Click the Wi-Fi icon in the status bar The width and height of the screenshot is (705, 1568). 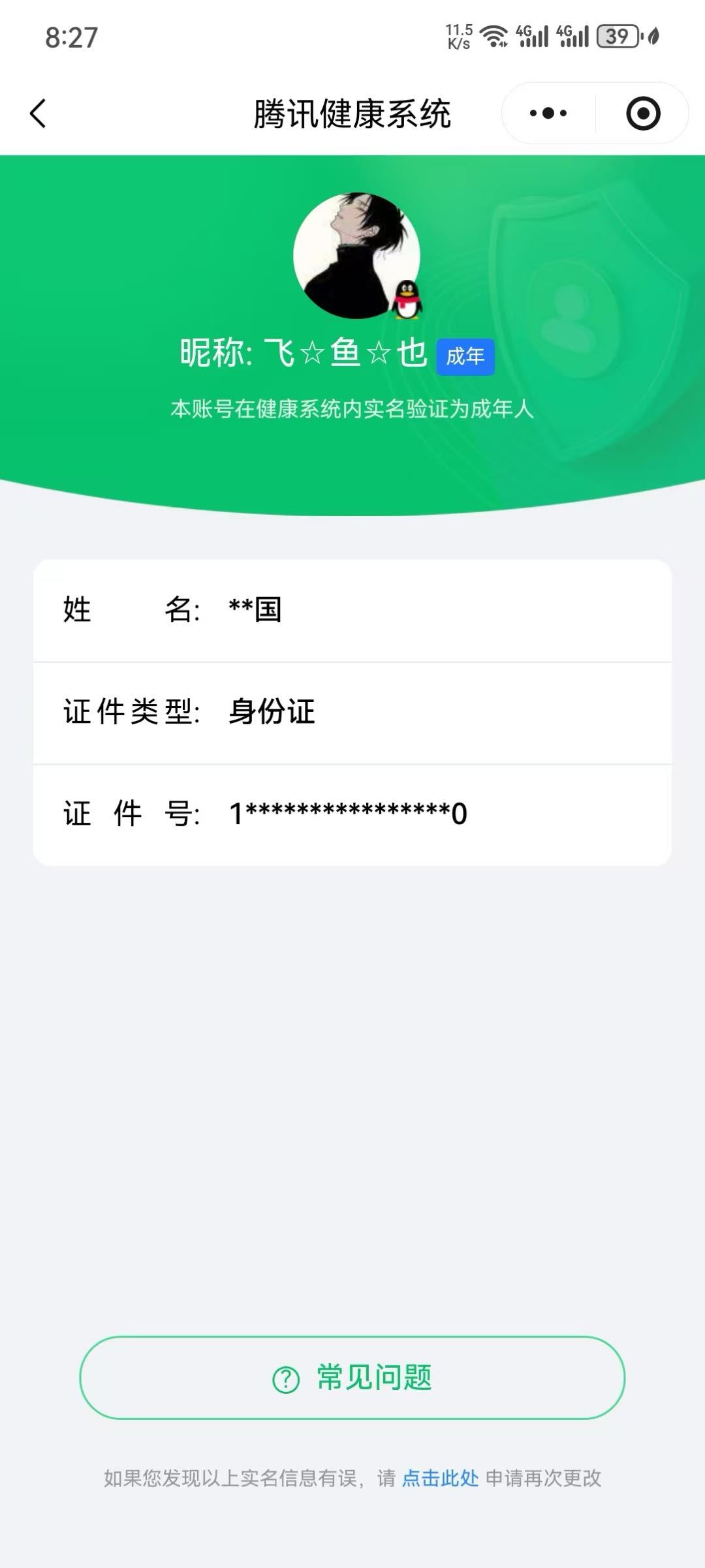click(x=493, y=36)
